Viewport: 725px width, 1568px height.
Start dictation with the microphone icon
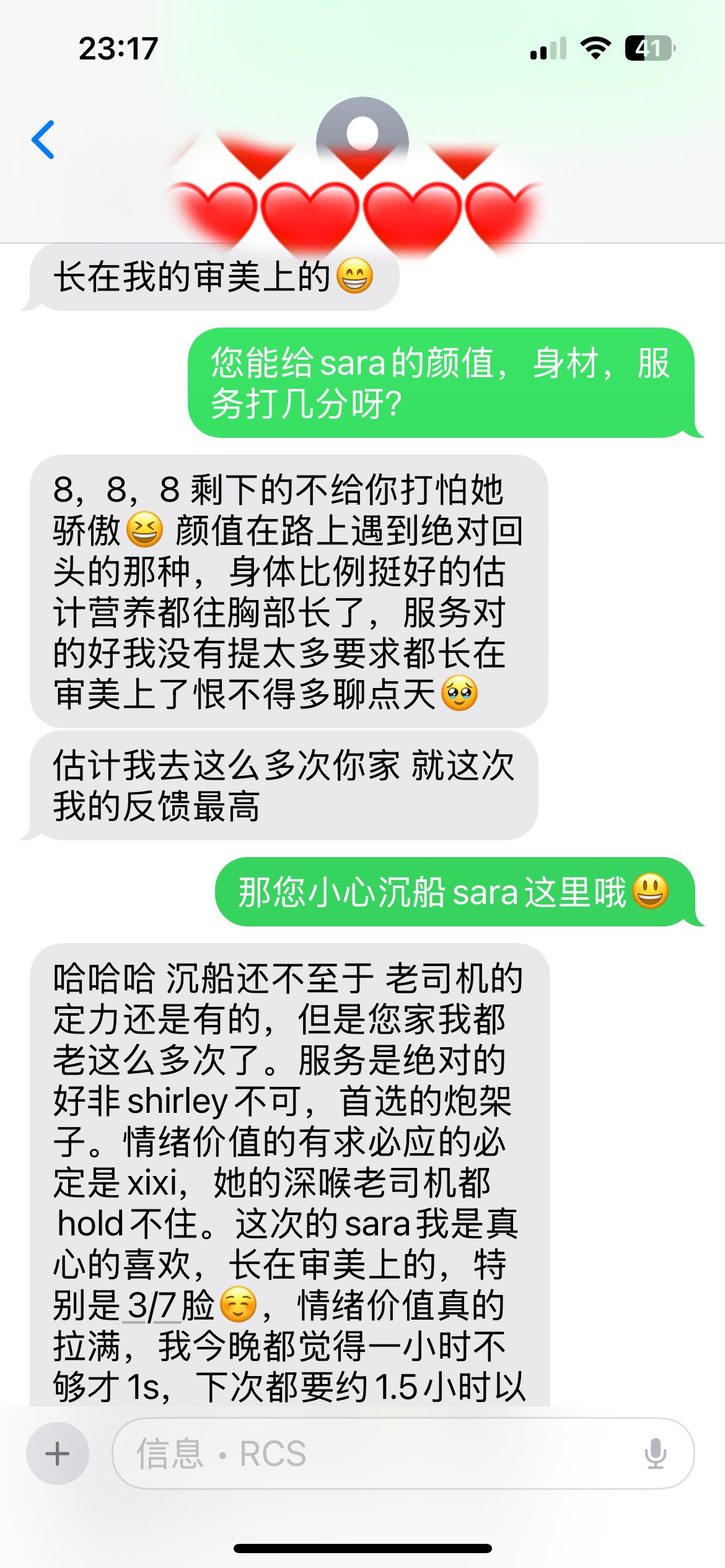tap(656, 1453)
